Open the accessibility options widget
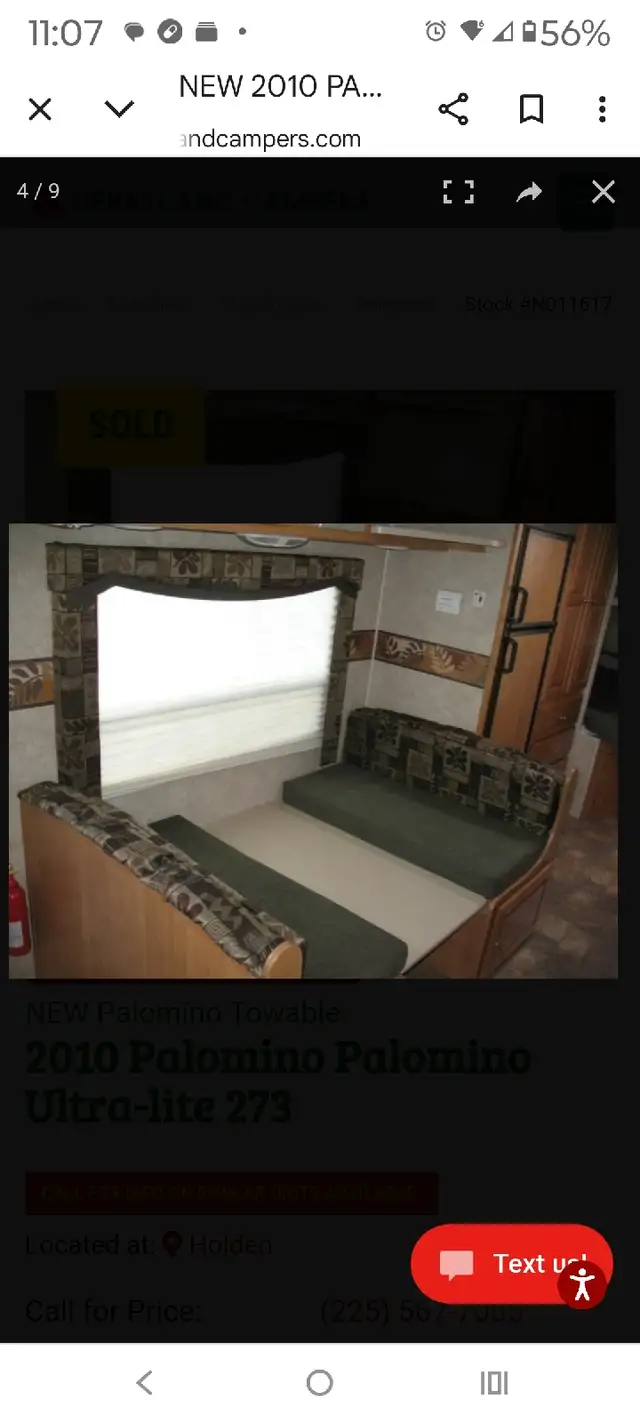This screenshot has width=640, height=1422. 582,1285
